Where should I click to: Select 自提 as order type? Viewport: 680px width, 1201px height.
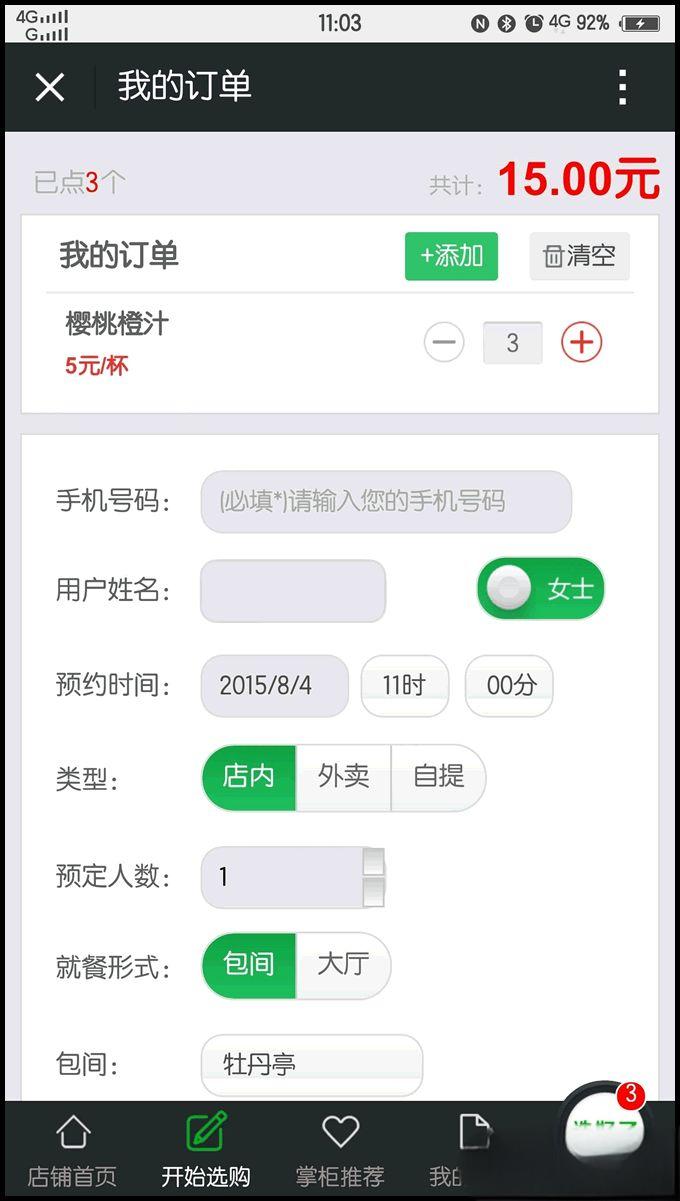438,777
